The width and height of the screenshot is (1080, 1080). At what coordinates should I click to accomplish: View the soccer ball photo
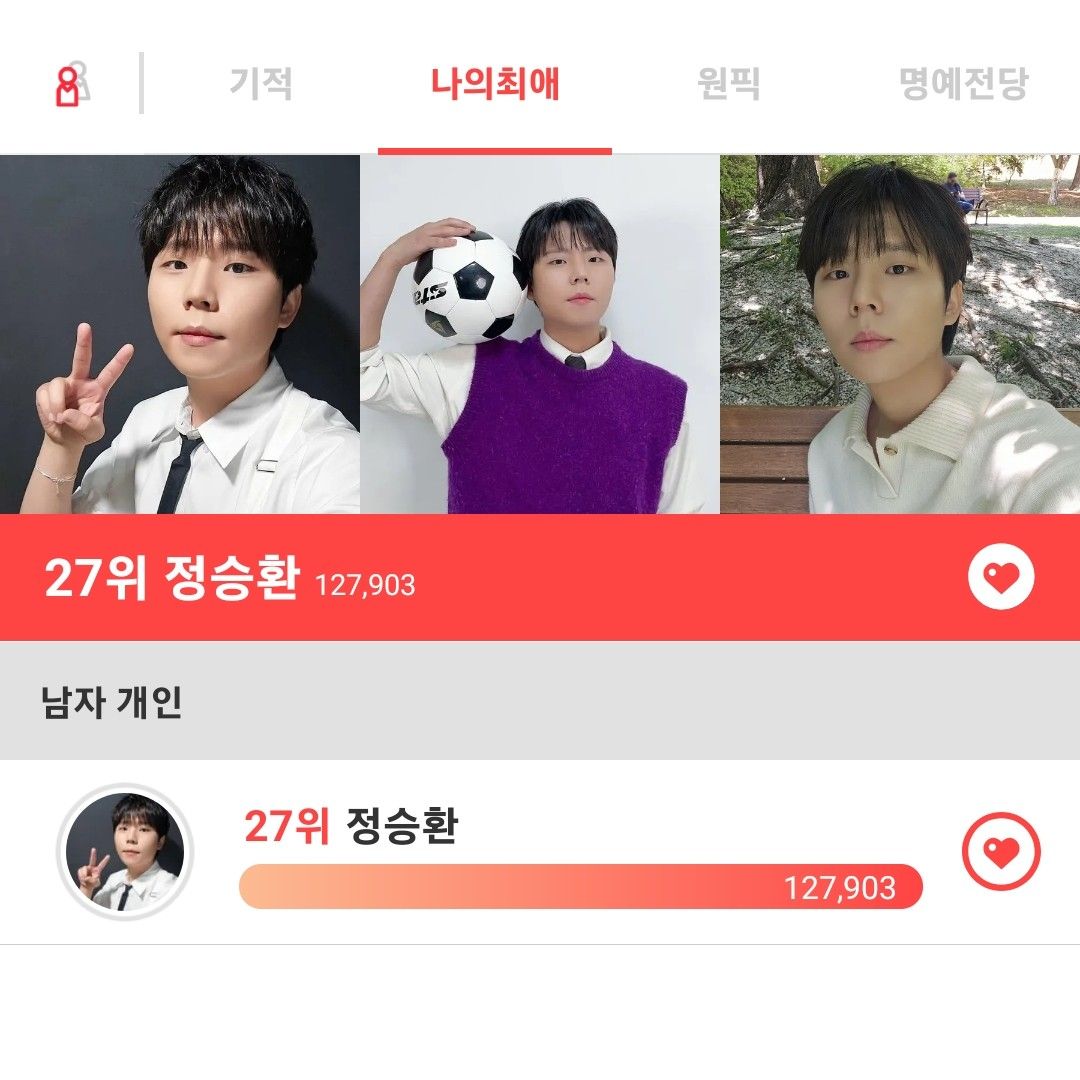pos(540,335)
